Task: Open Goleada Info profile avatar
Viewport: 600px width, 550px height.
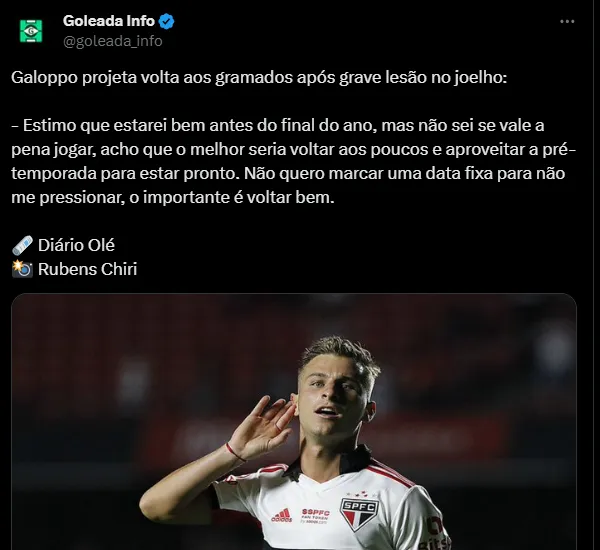Action: pos(32,30)
